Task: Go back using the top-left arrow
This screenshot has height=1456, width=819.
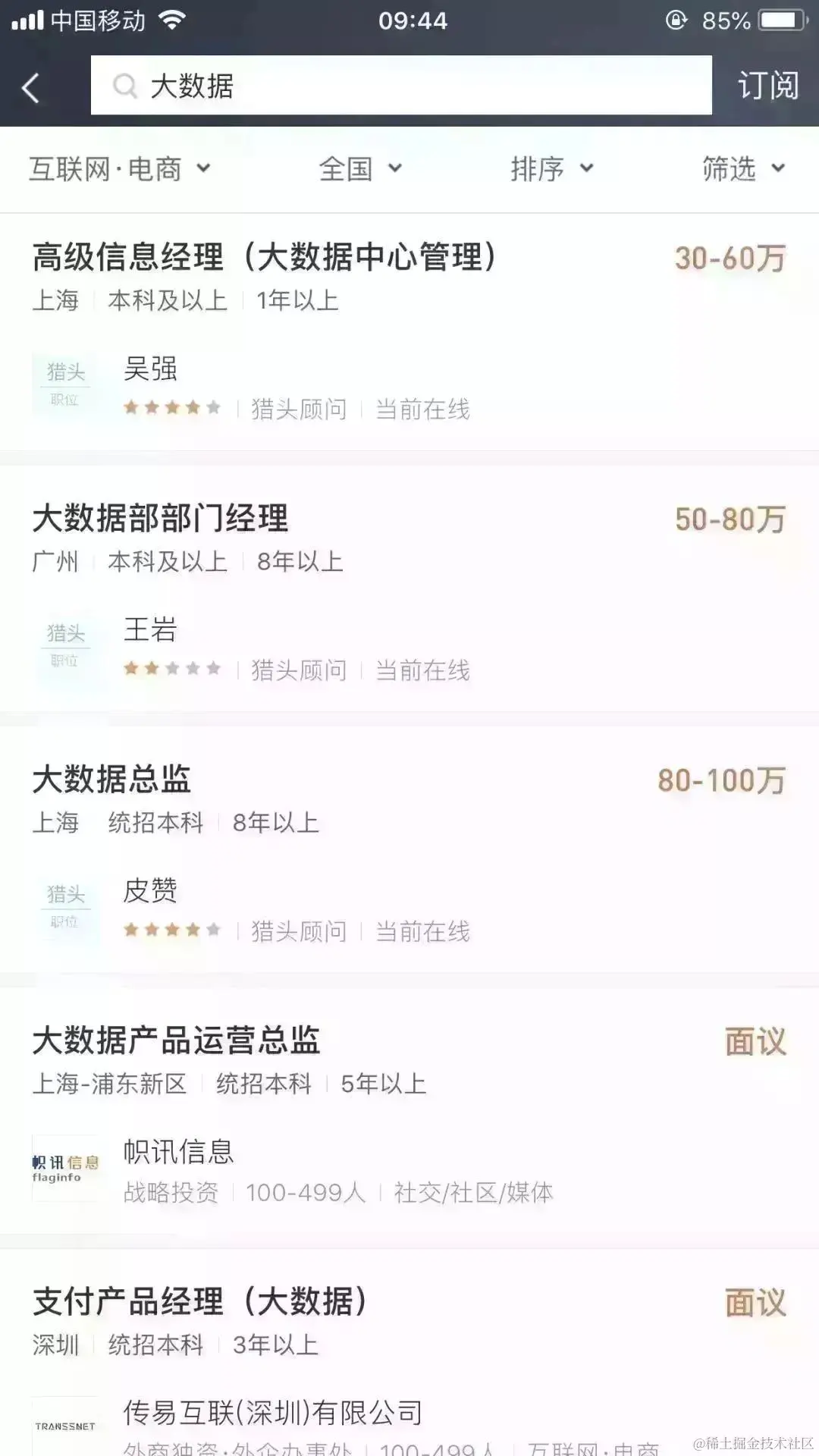Action: point(30,87)
